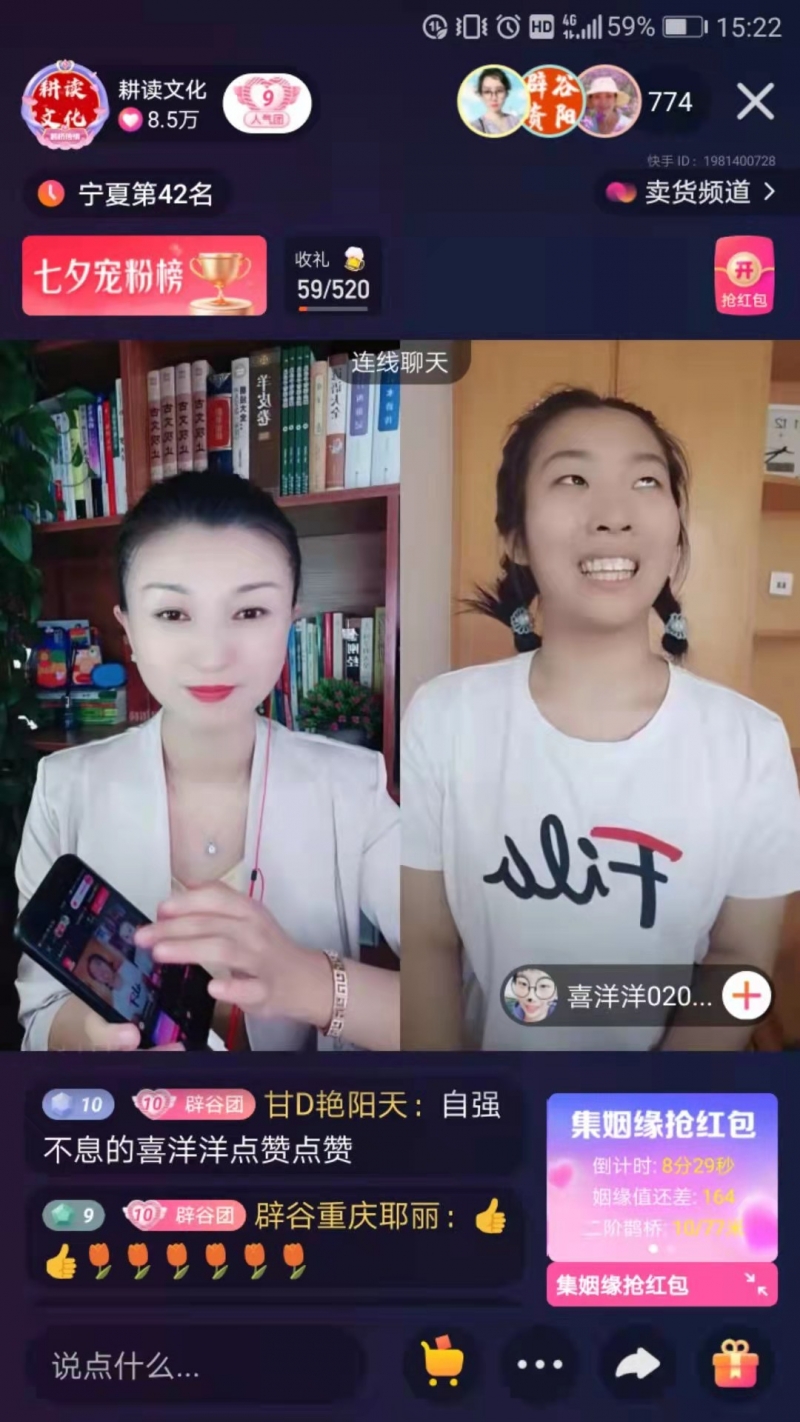Open the shopping cart
This screenshot has width=800, height=1422.
[441, 1364]
